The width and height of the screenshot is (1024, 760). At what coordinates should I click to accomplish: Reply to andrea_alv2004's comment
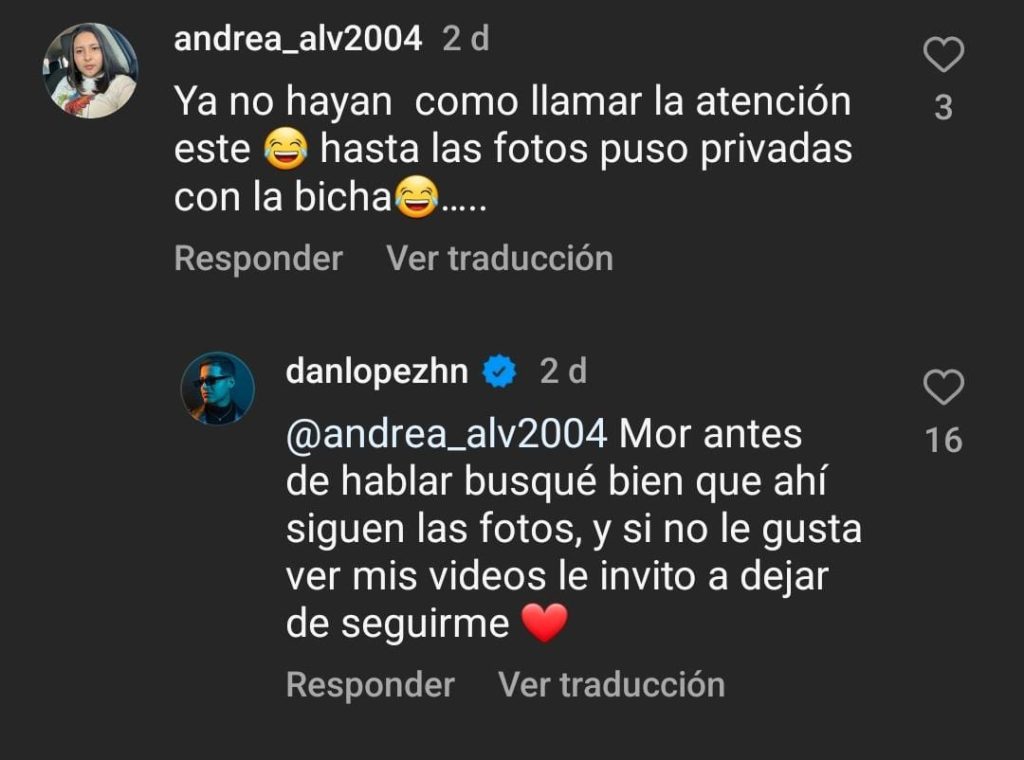click(258, 258)
